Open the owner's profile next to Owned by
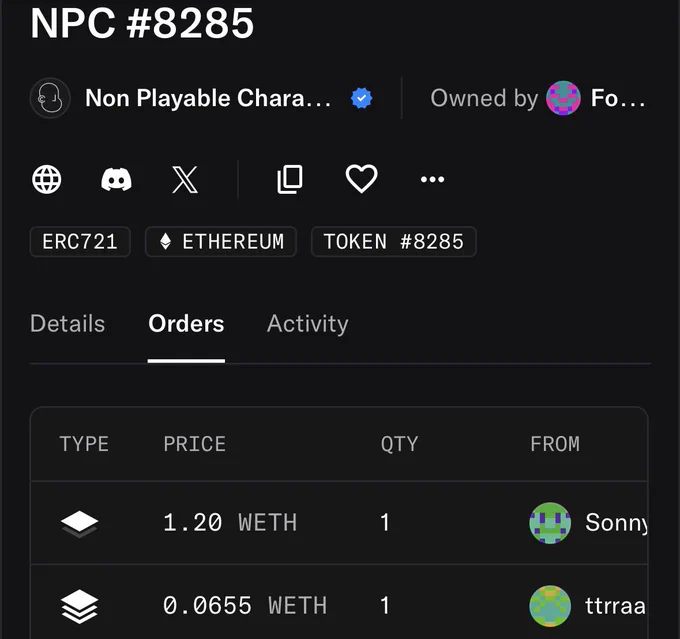680x639 pixels. [x=596, y=98]
